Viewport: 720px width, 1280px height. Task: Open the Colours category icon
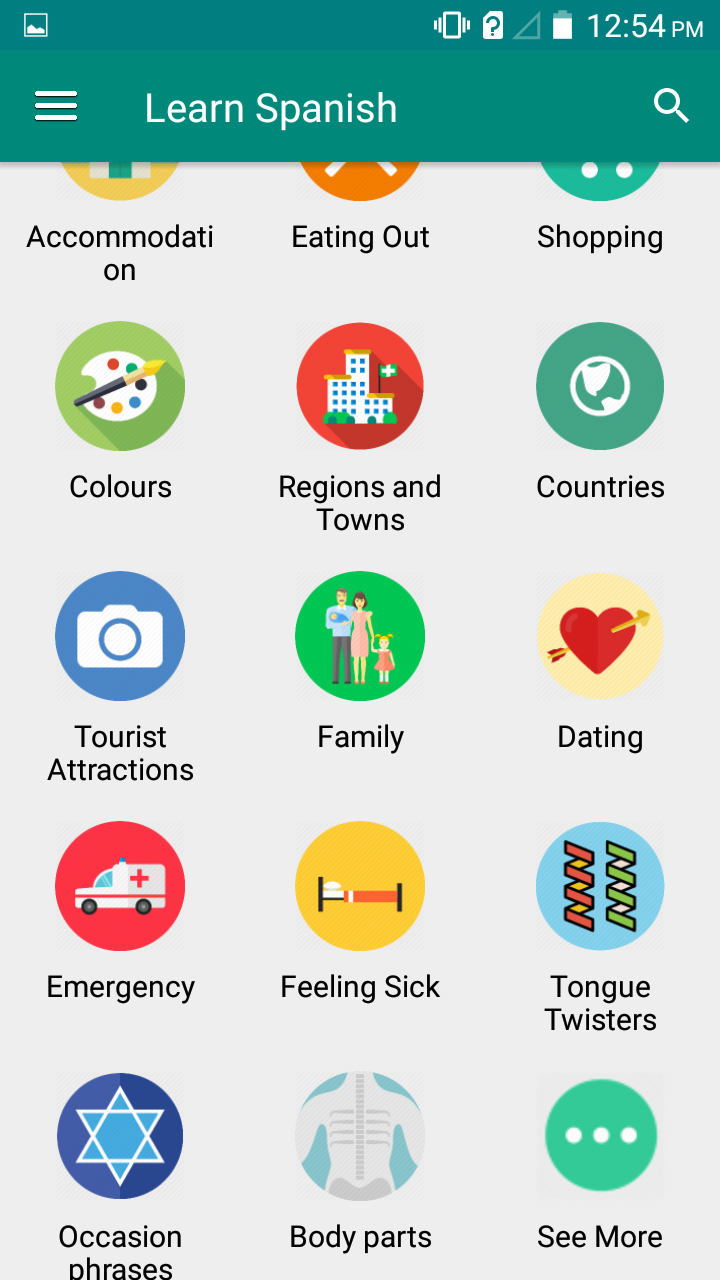point(120,386)
